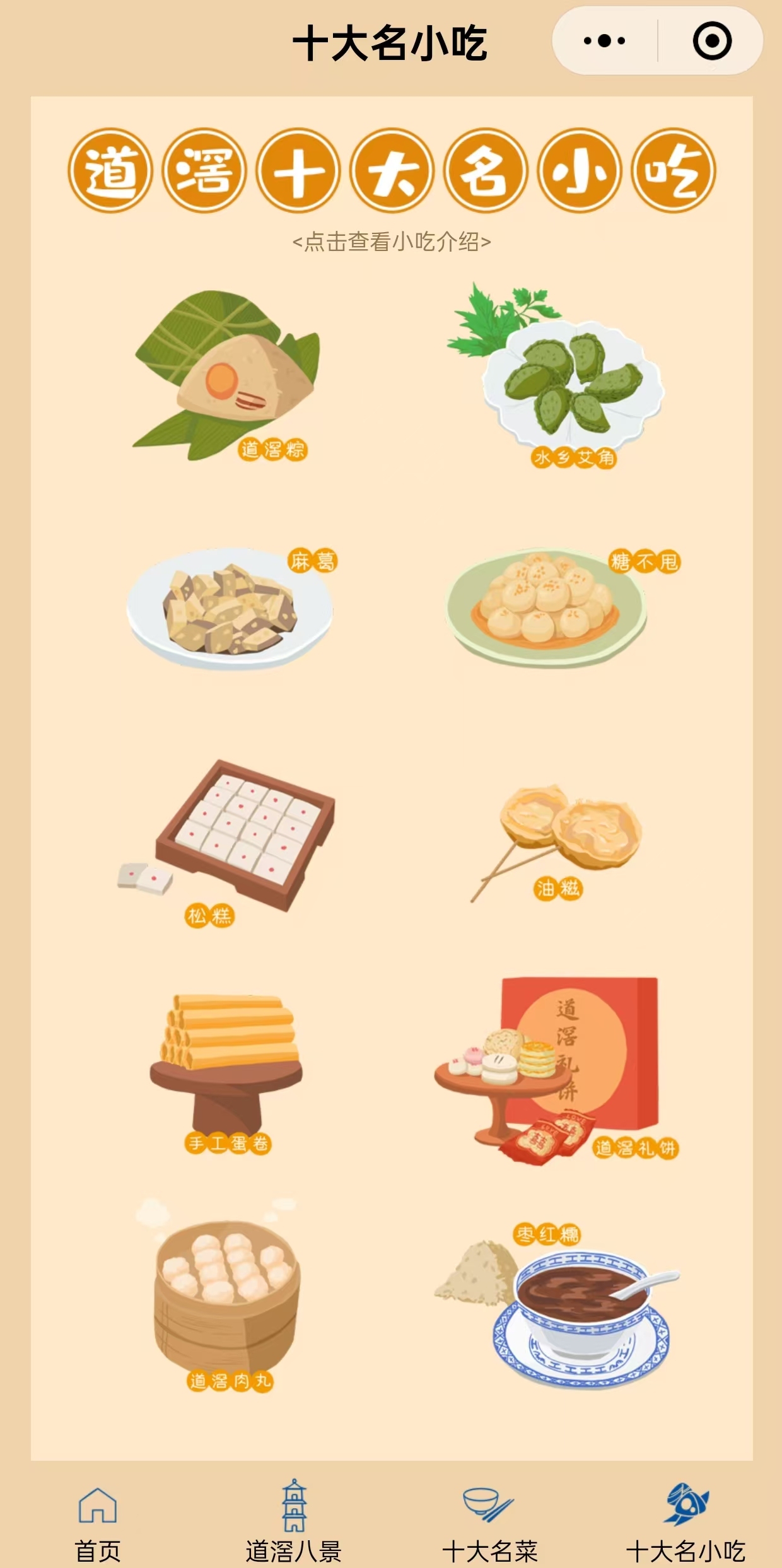Select the 麻葛 snack picture

pyautogui.click(x=232, y=607)
